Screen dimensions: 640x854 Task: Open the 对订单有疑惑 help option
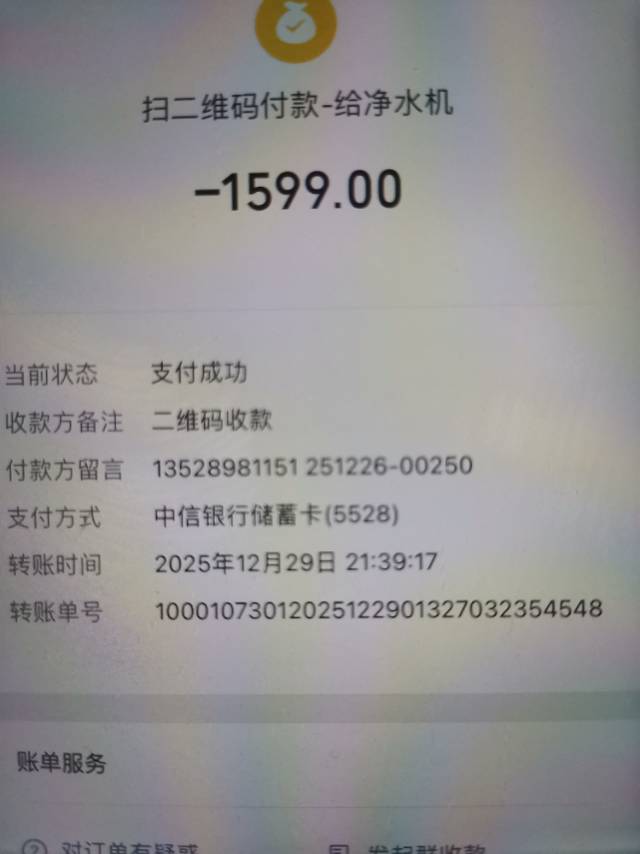[x=120, y=846]
